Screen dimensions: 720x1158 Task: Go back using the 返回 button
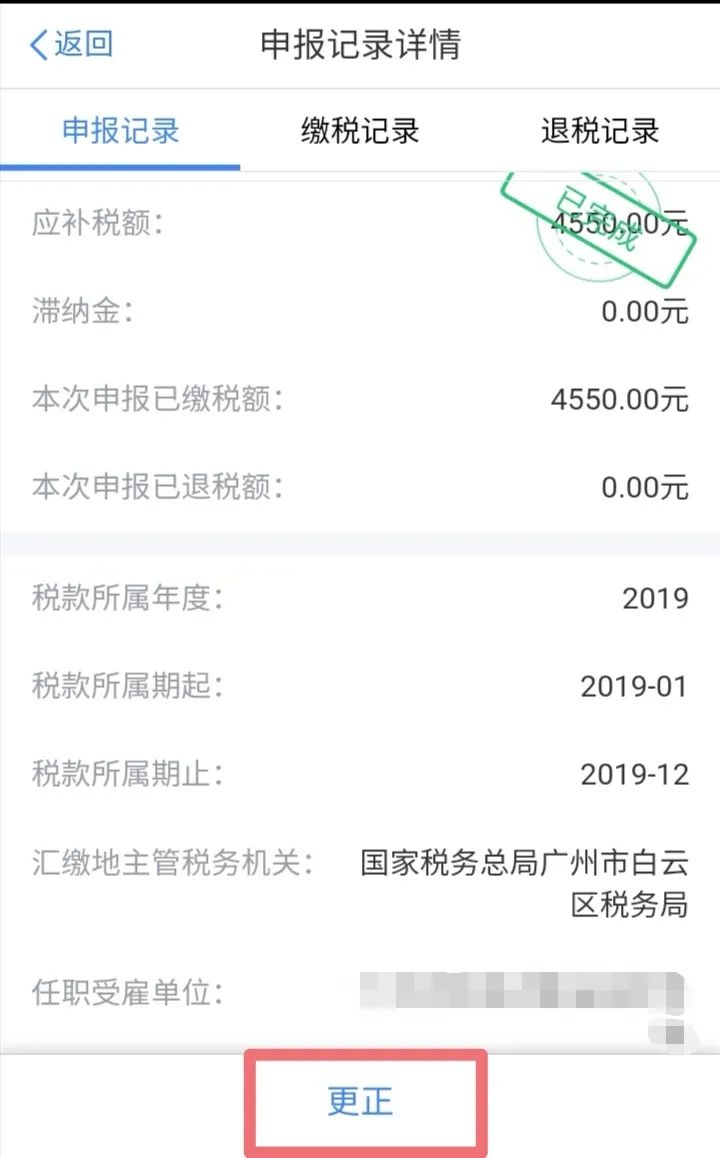[71, 44]
